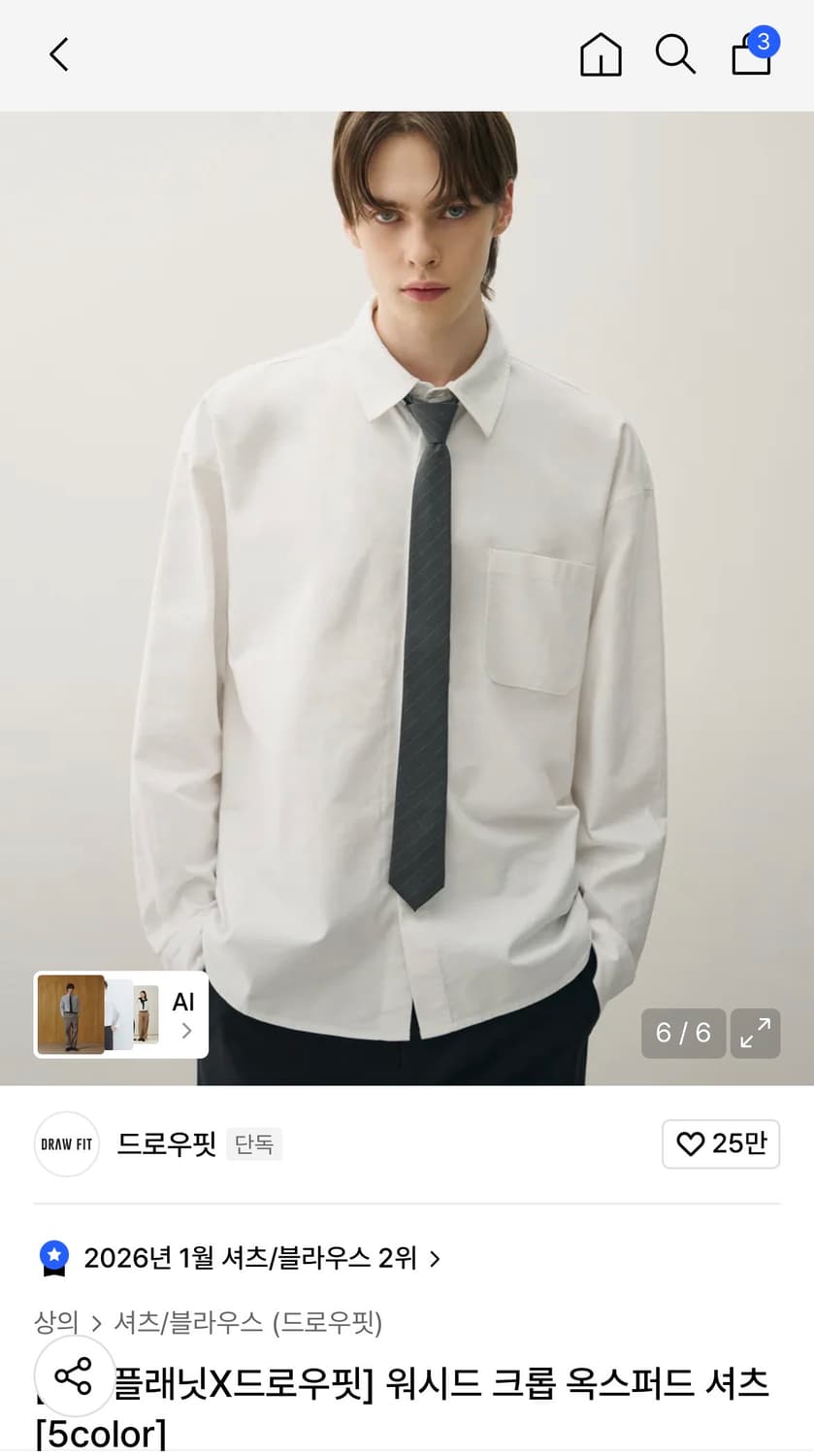This screenshot has width=814, height=1456.
Task: Open the ranking chevron next to 2위
Action: pos(435,1257)
